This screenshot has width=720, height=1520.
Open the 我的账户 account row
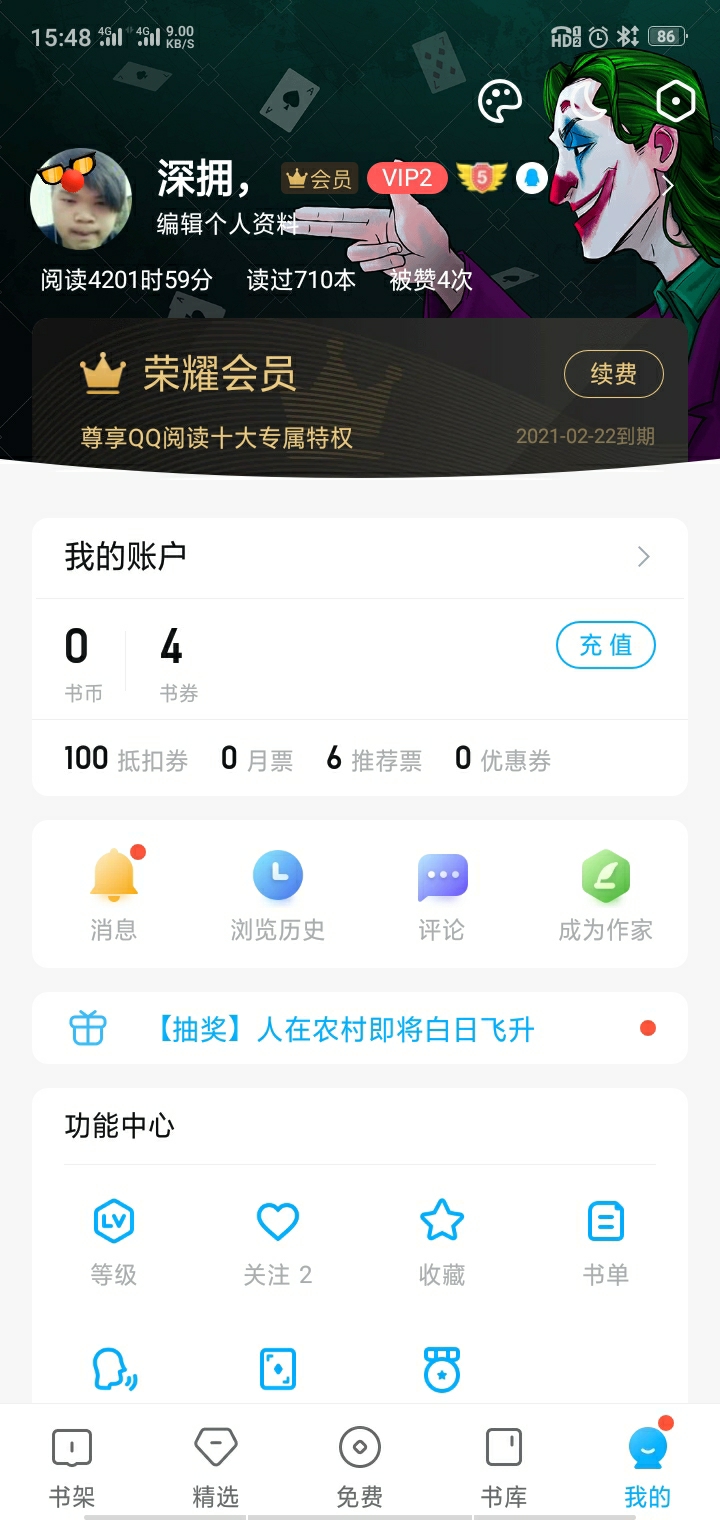(x=360, y=557)
